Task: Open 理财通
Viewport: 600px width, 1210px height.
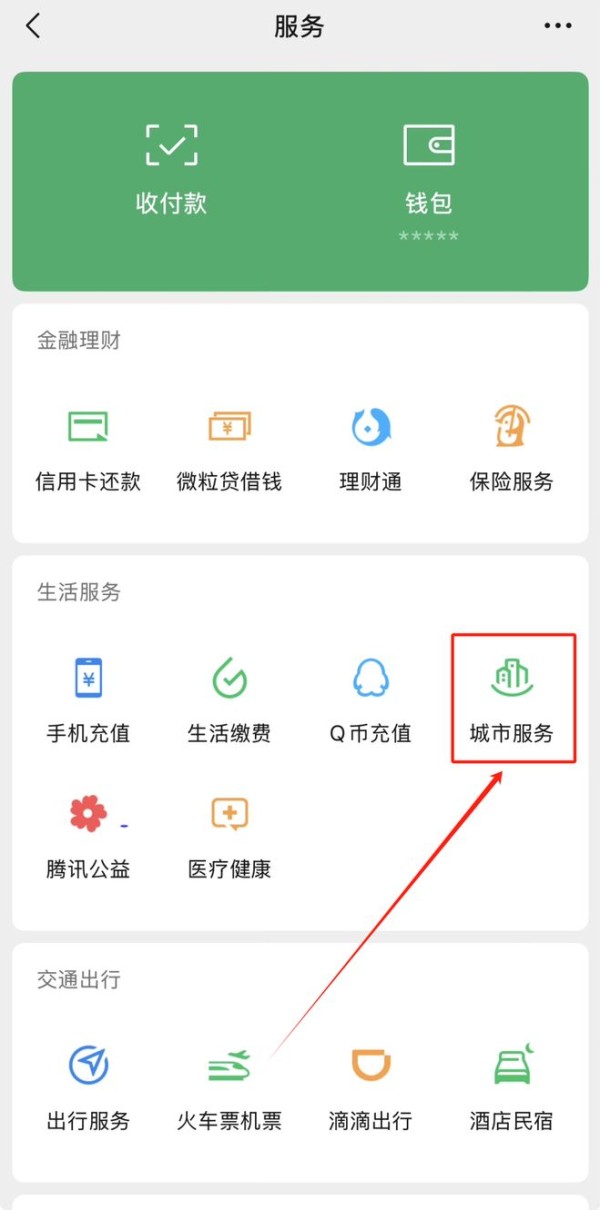Action: pyautogui.click(x=371, y=450)
